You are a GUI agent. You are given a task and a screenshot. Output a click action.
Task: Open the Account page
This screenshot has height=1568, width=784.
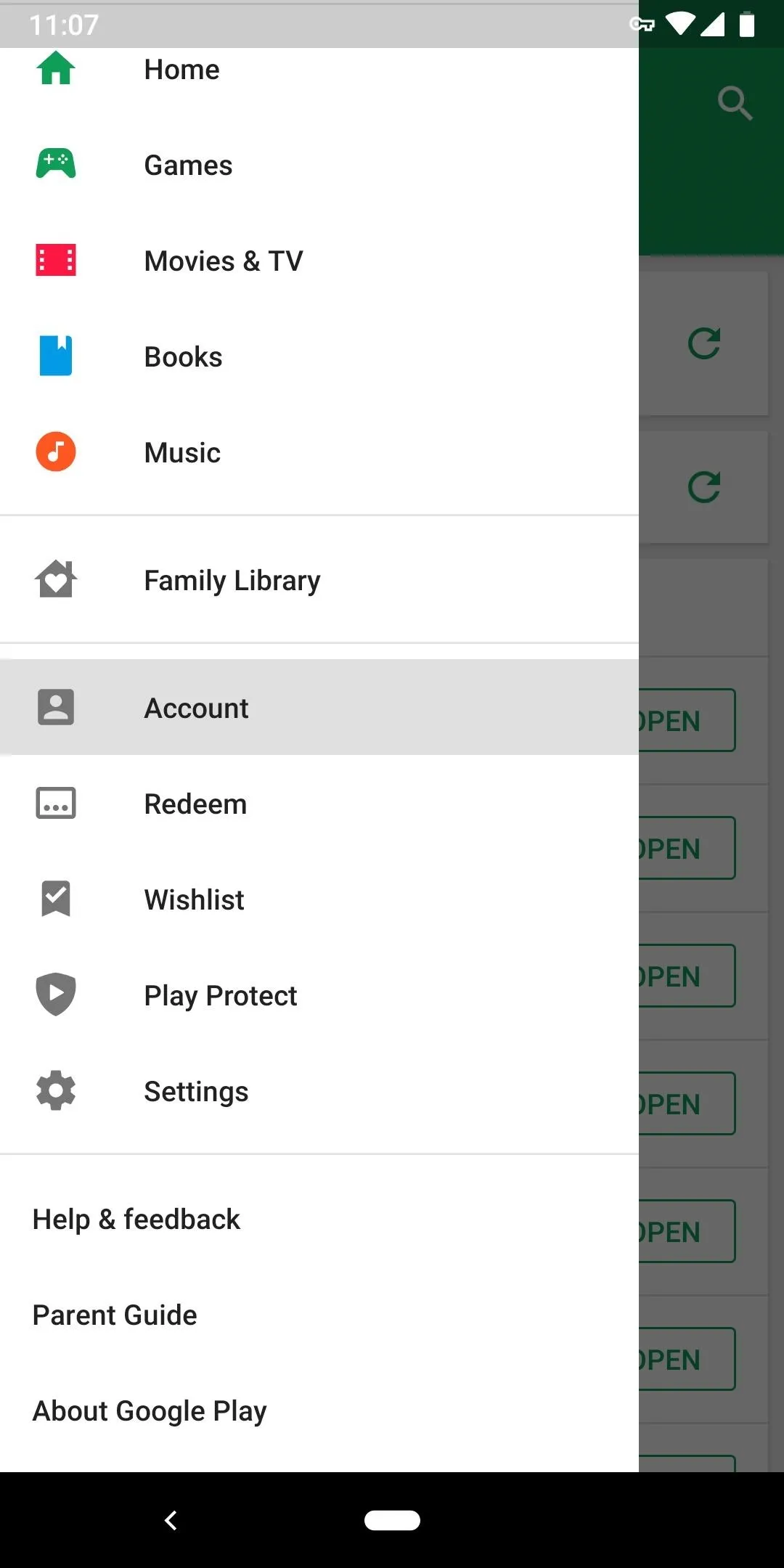coord(319,708)
